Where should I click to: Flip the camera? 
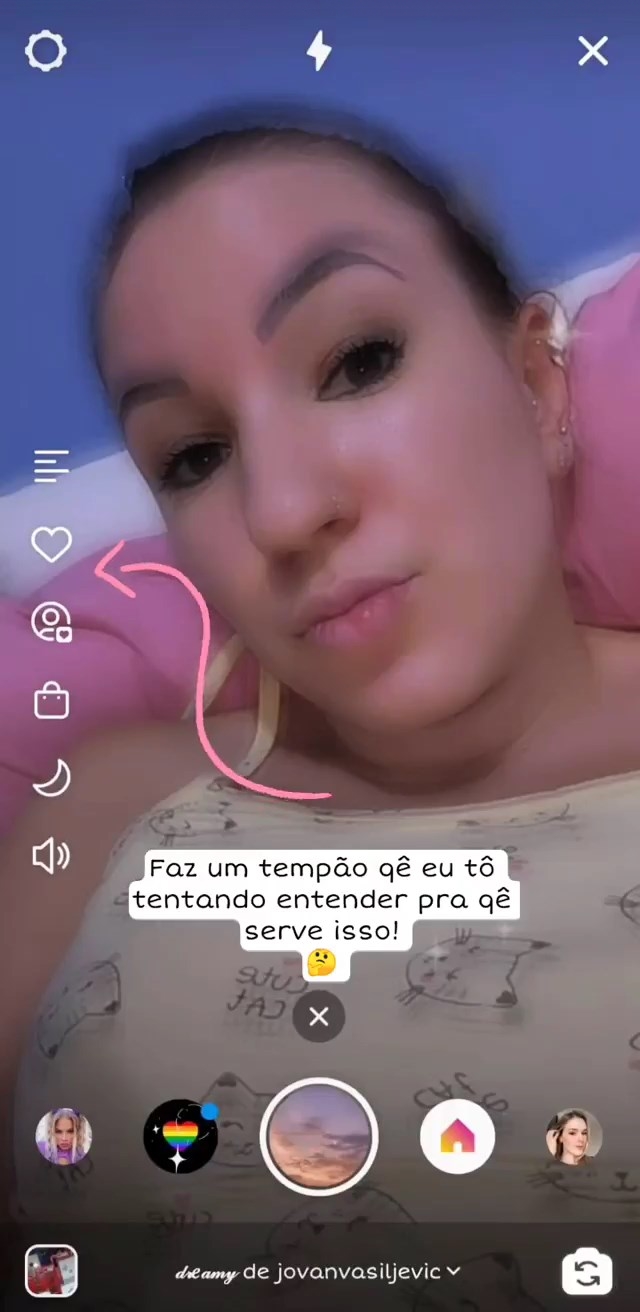[587, 1272]
